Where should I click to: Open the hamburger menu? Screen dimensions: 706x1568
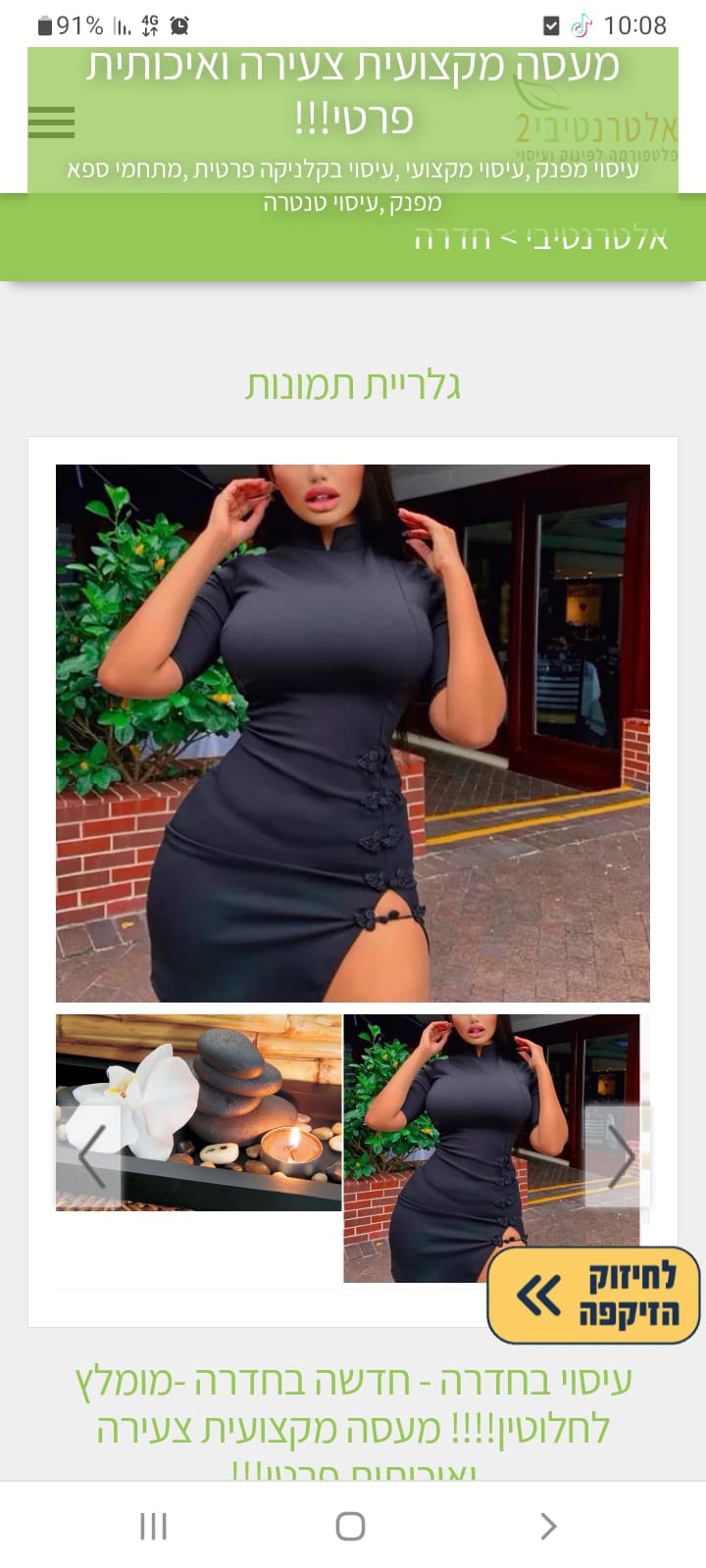tap(51, 122)
